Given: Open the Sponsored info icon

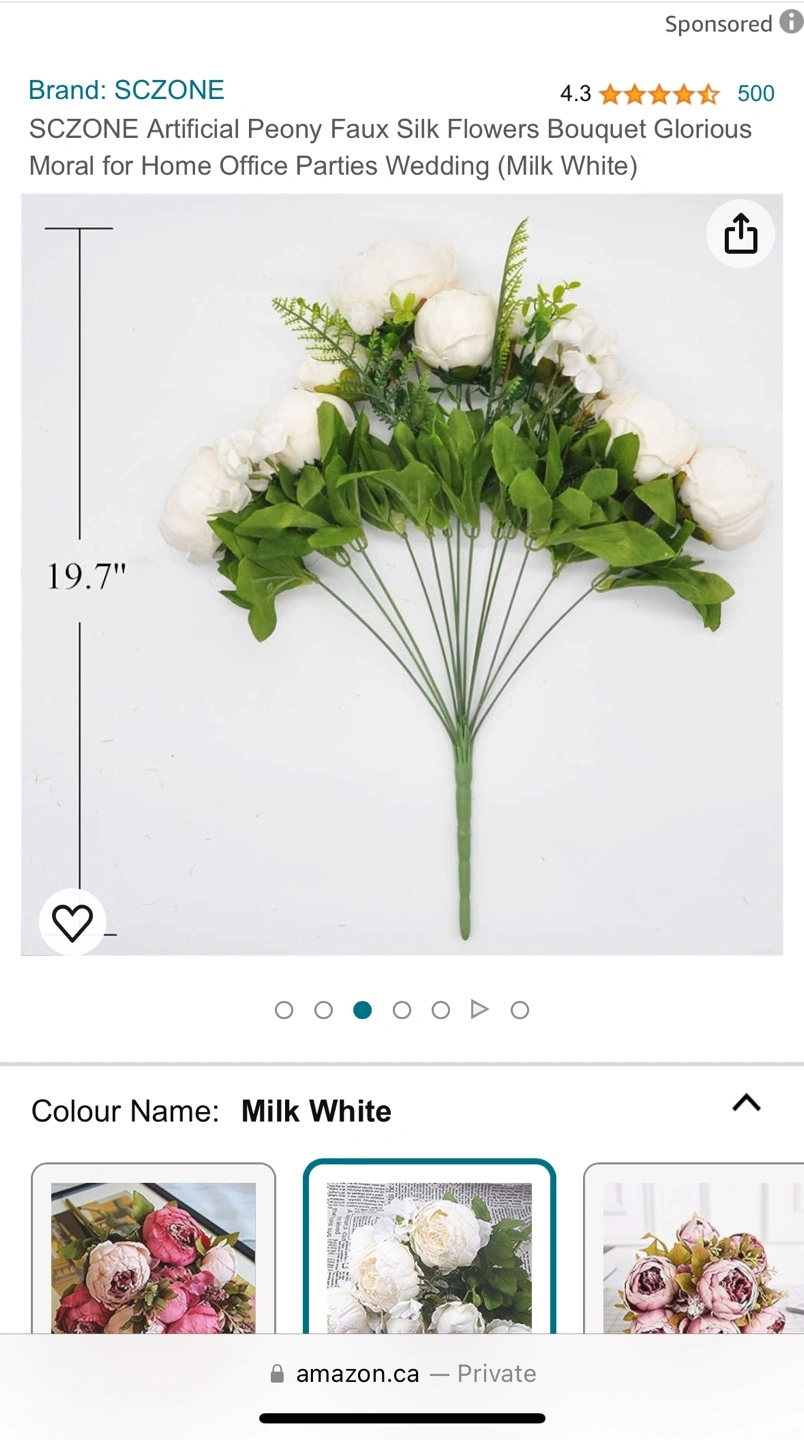Looking at the screenshot, I should click(x=791, y=23).
